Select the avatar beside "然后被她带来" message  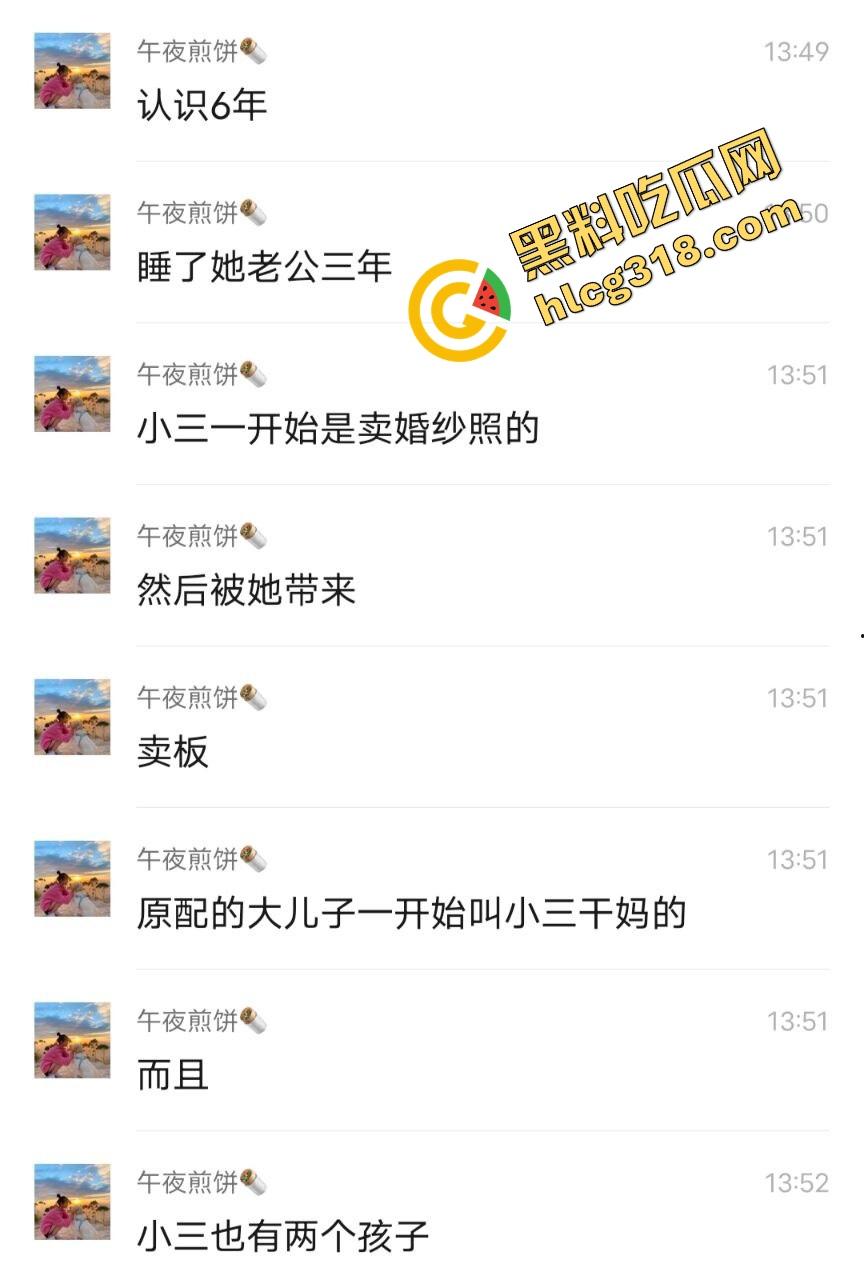[71, 557]
